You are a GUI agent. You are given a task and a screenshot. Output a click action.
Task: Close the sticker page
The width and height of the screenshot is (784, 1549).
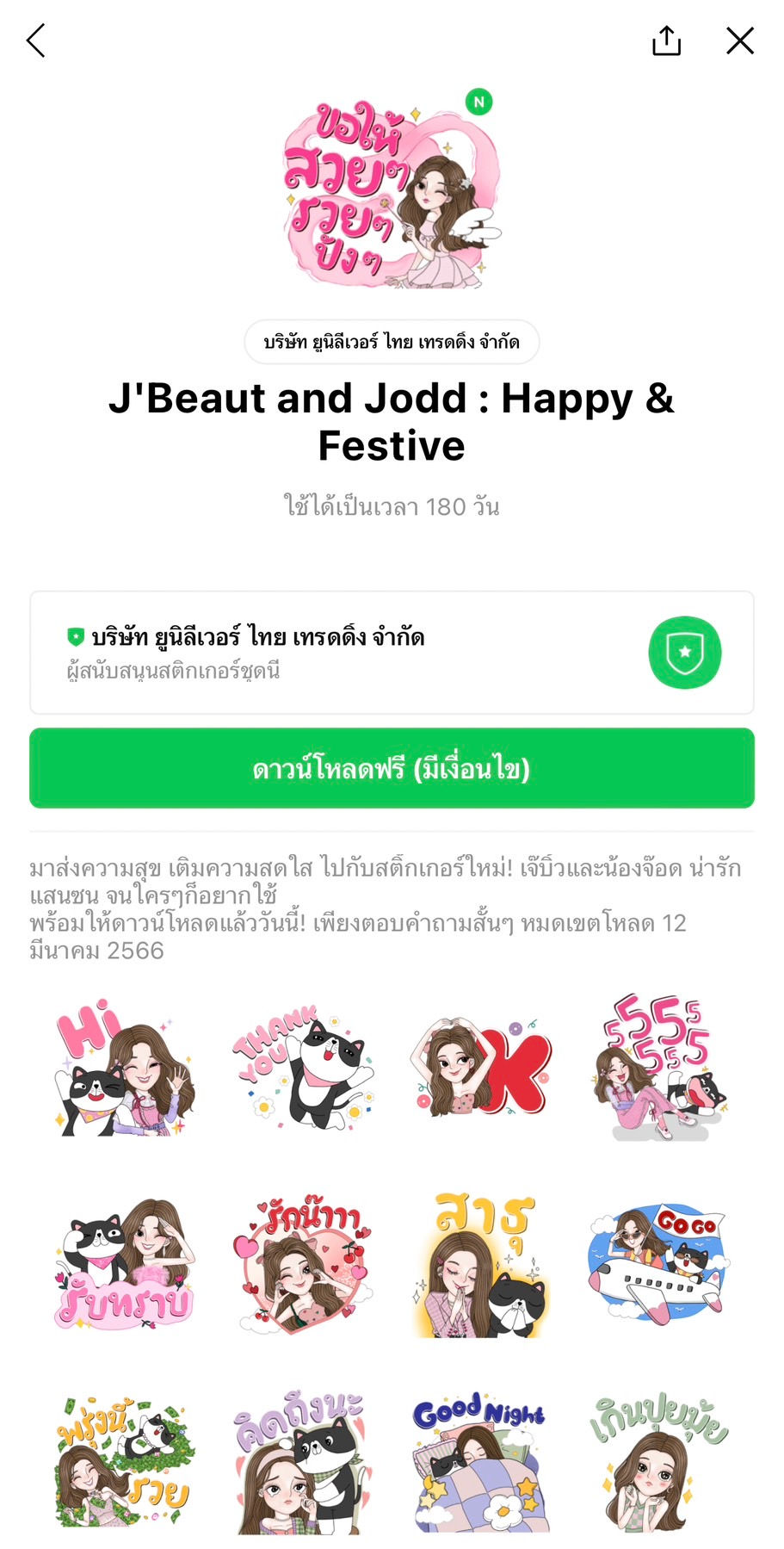(739, 40)
